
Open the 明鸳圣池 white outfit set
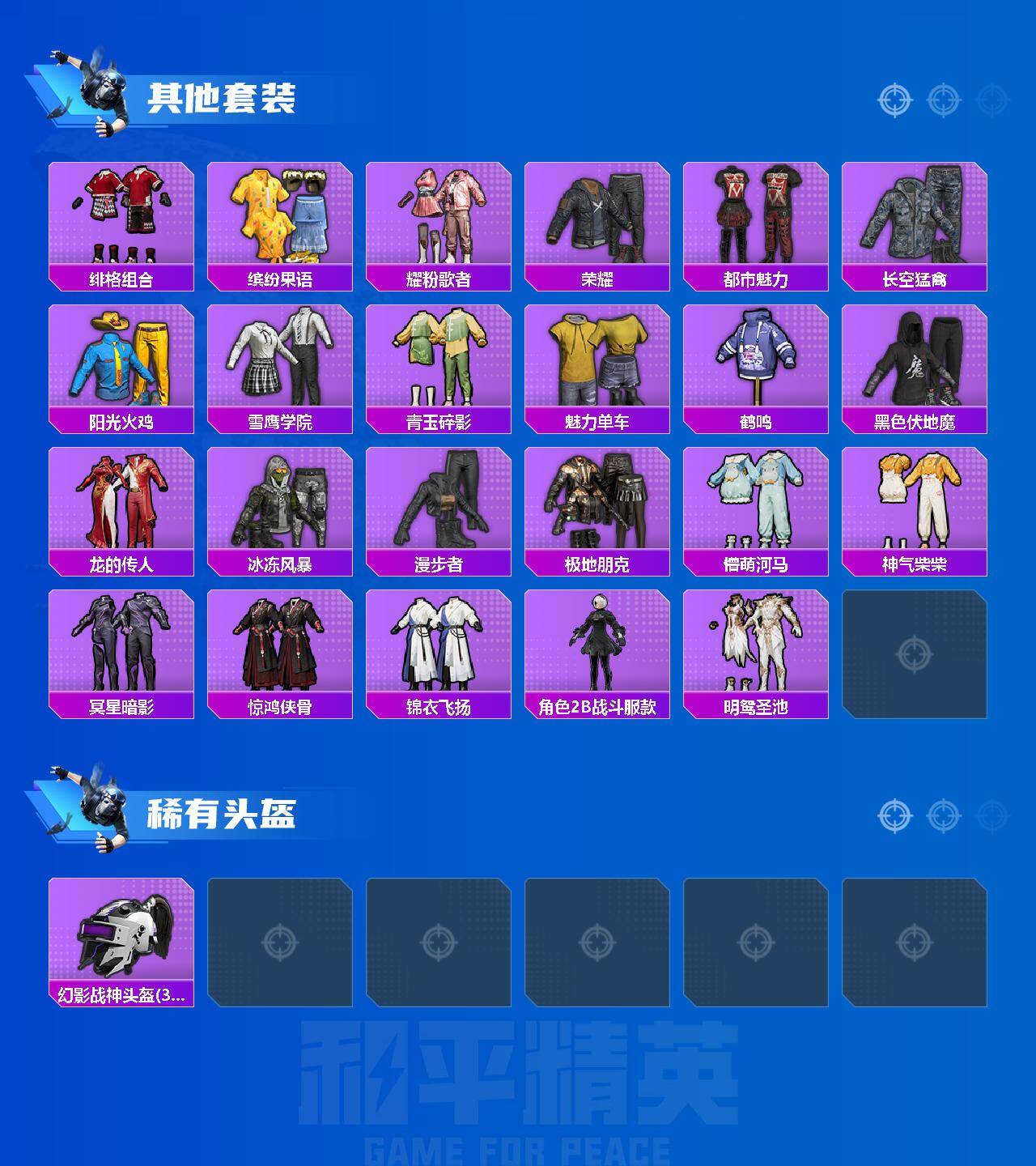pos(758,652)
